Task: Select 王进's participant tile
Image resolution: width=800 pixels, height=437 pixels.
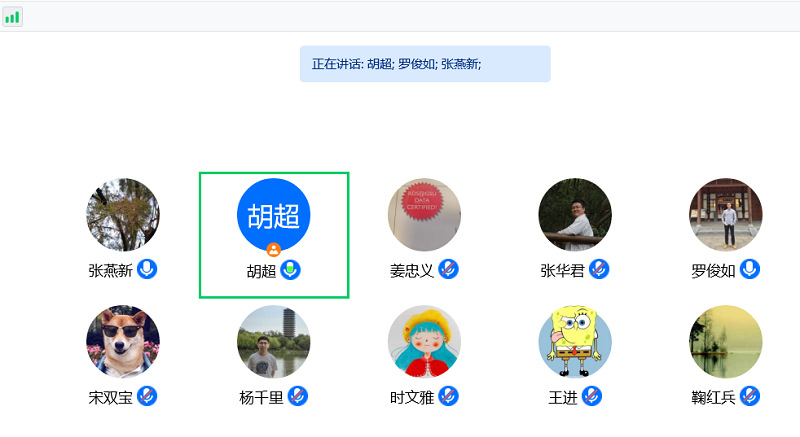Action: pos(575,342)
